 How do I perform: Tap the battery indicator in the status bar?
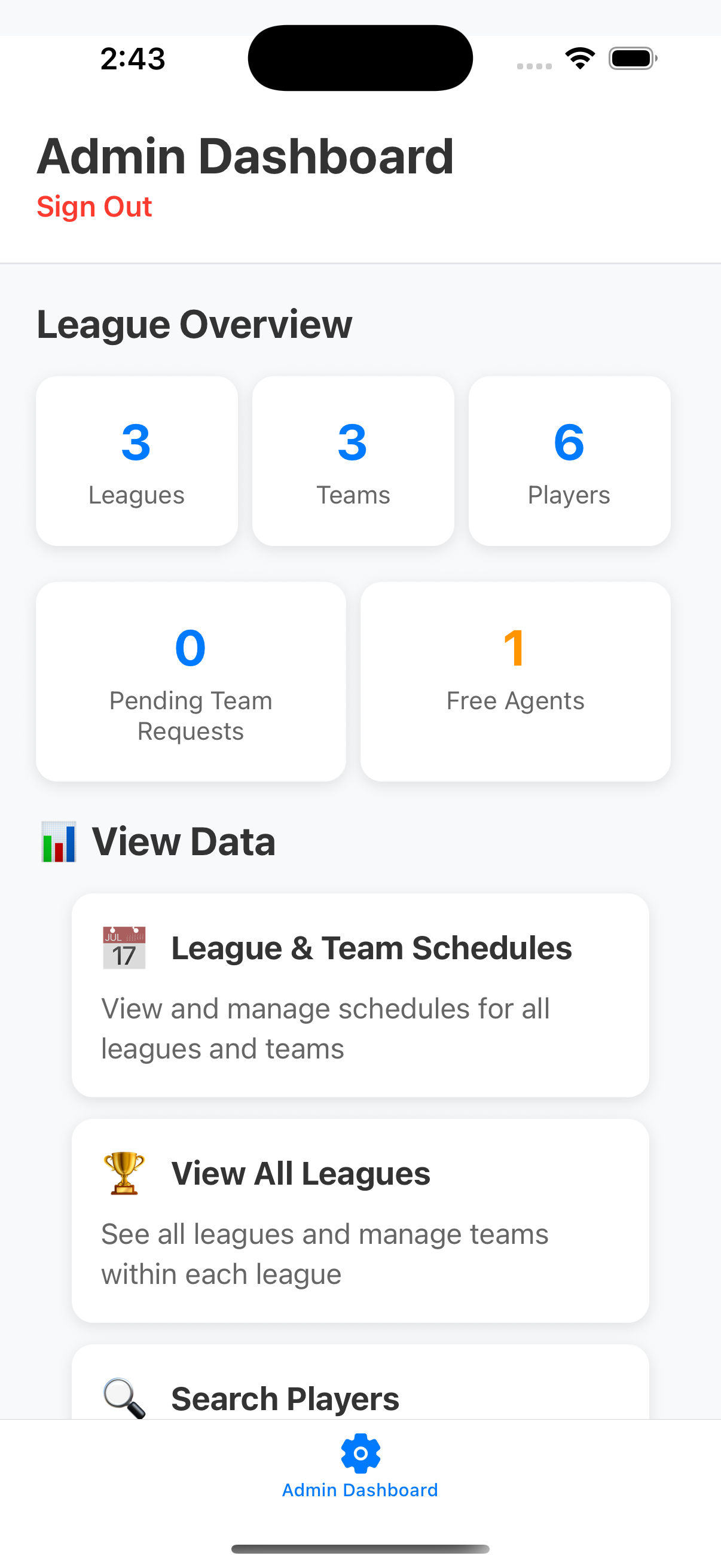631,58
